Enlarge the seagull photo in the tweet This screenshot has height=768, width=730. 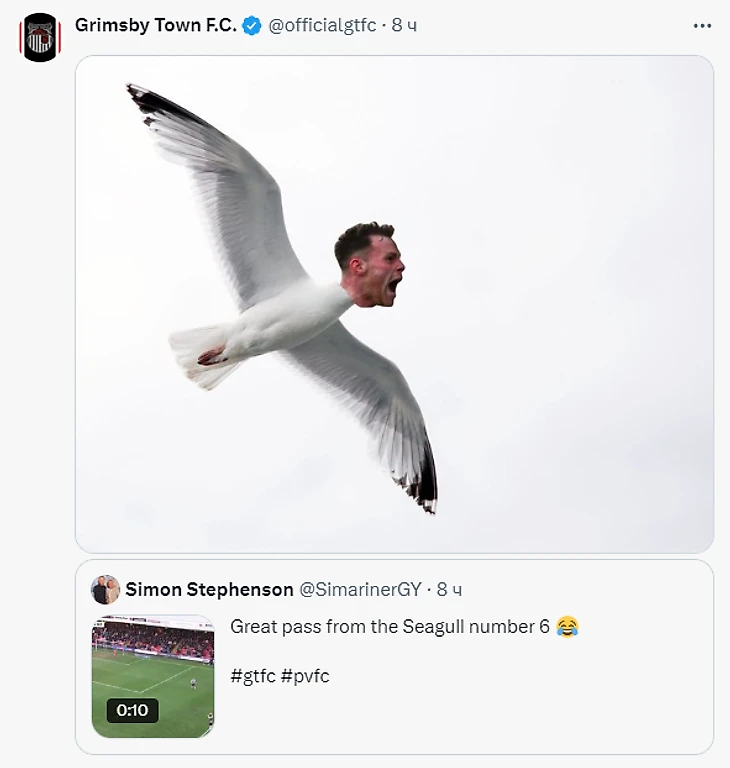point(394,304)
